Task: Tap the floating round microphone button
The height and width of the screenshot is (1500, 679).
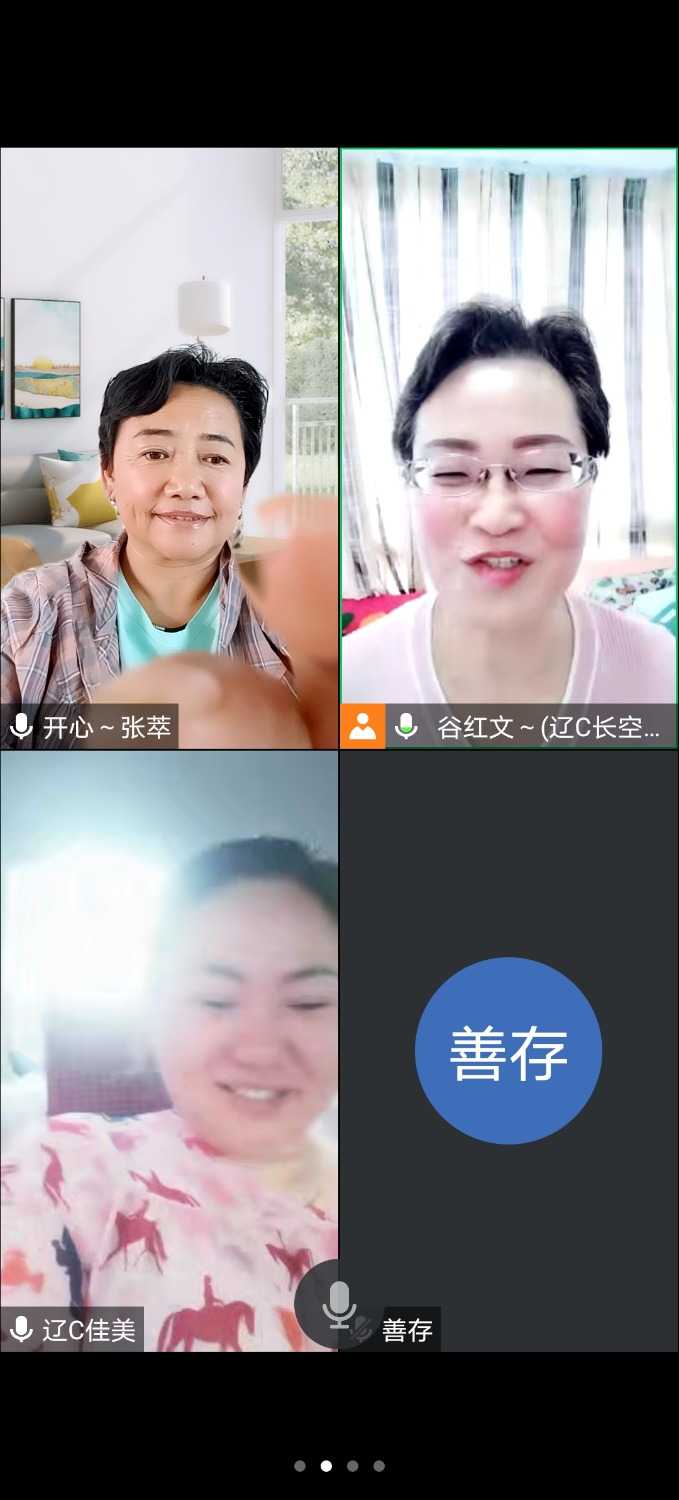Action: [339, 1305]
